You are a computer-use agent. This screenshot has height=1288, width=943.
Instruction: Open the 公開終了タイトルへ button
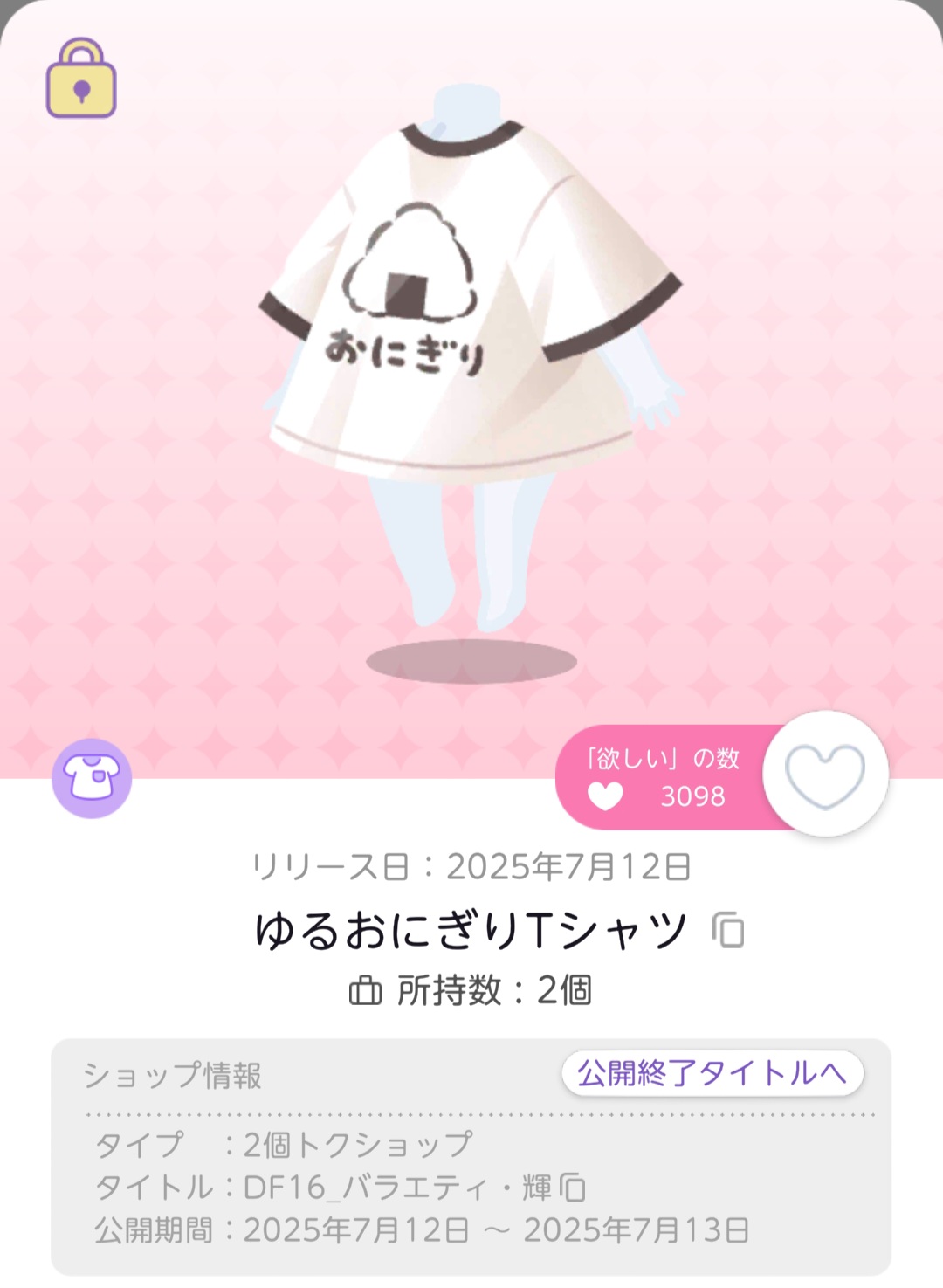click(x=712, y=1073)
